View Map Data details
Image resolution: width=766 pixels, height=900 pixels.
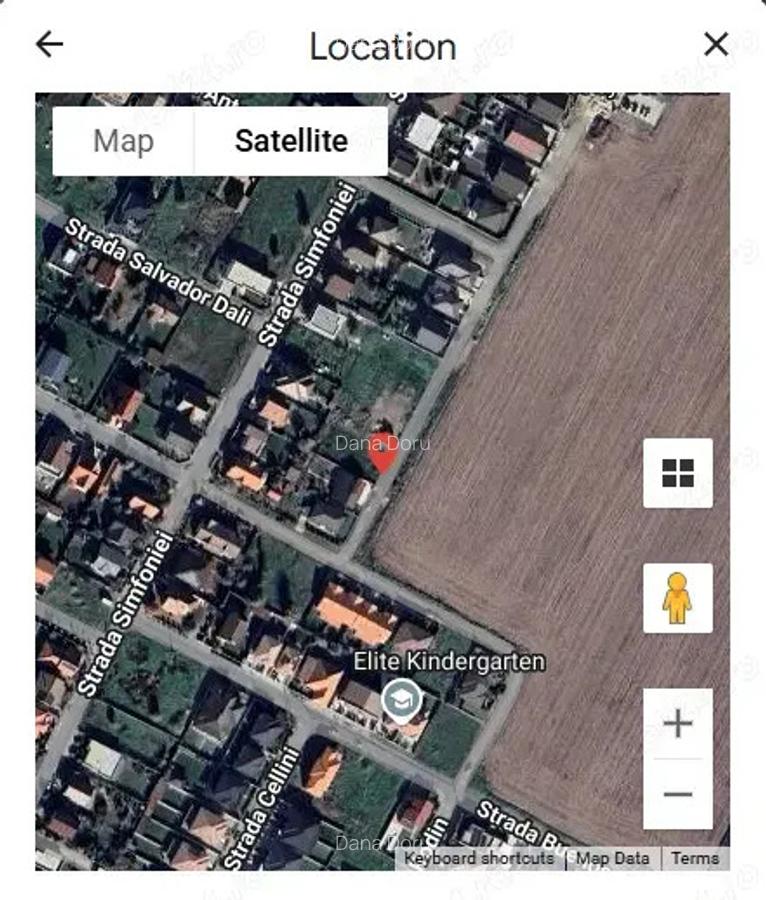pos(612,858)
